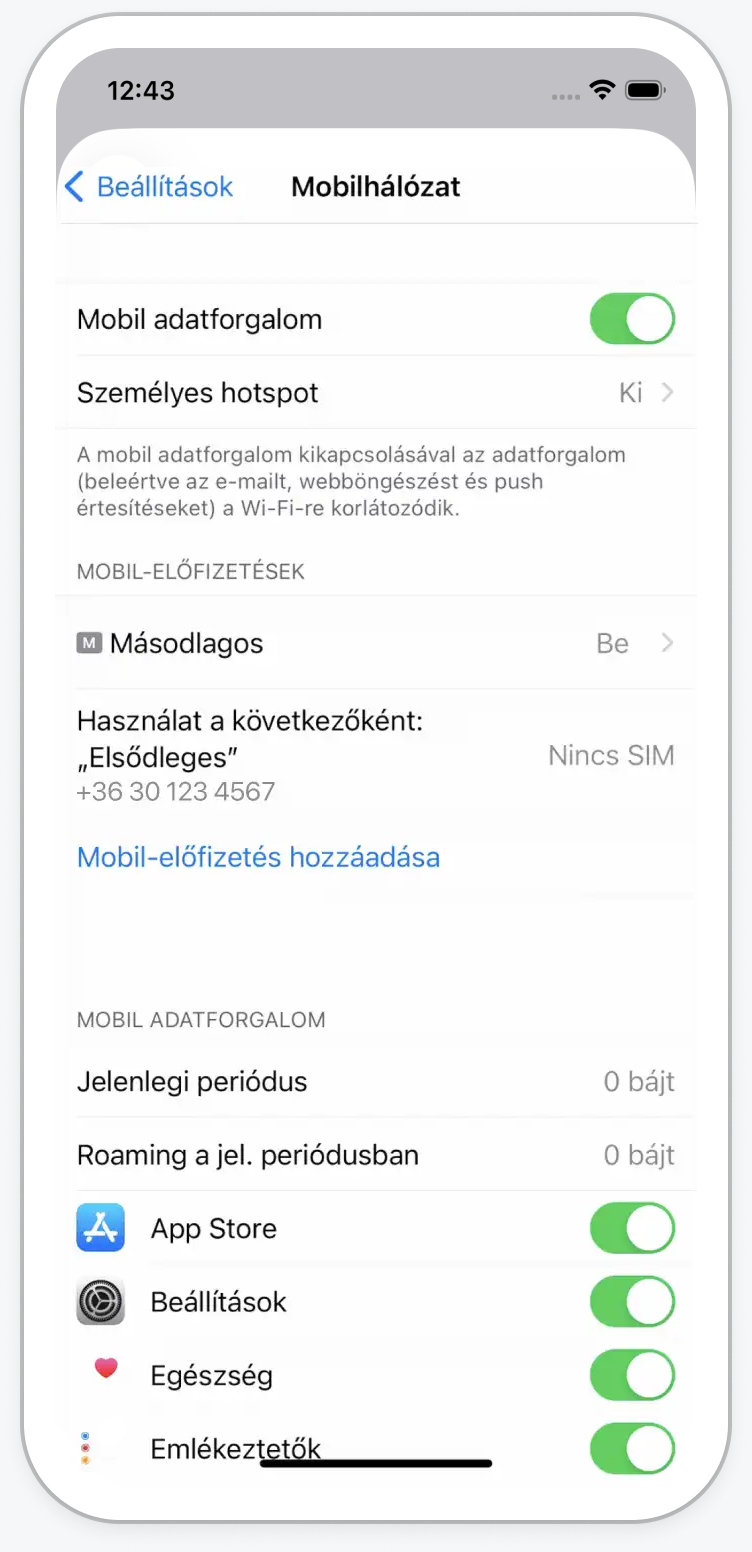752x1552 pixels.
Task: Open the Elsődleges subscription row
Action: point(375,756)
